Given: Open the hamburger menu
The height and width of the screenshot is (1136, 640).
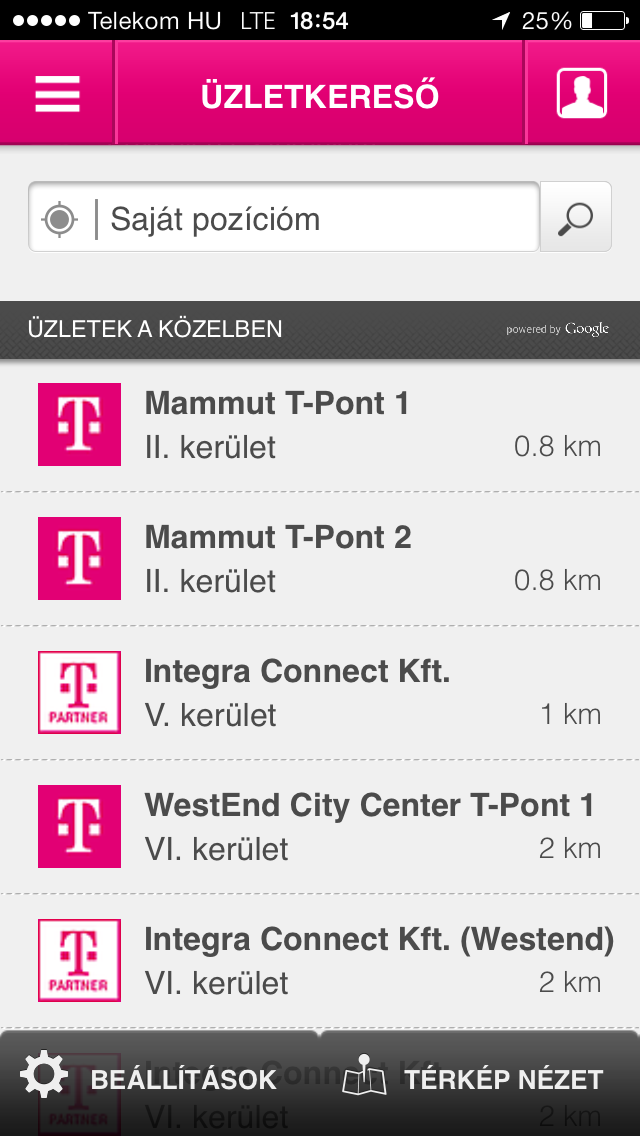Looking at the screenshot, I should 58,95.
